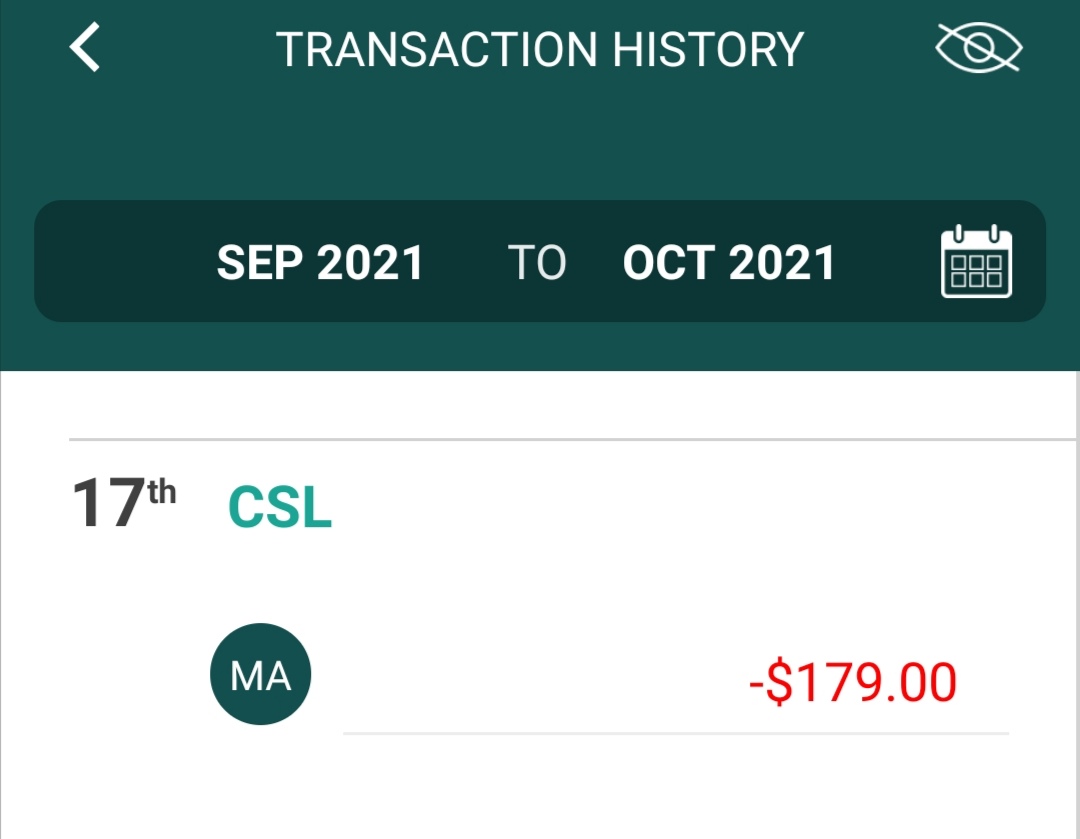Go back from Transaction History
The image size is (1080, 839).
pos(86,49)
